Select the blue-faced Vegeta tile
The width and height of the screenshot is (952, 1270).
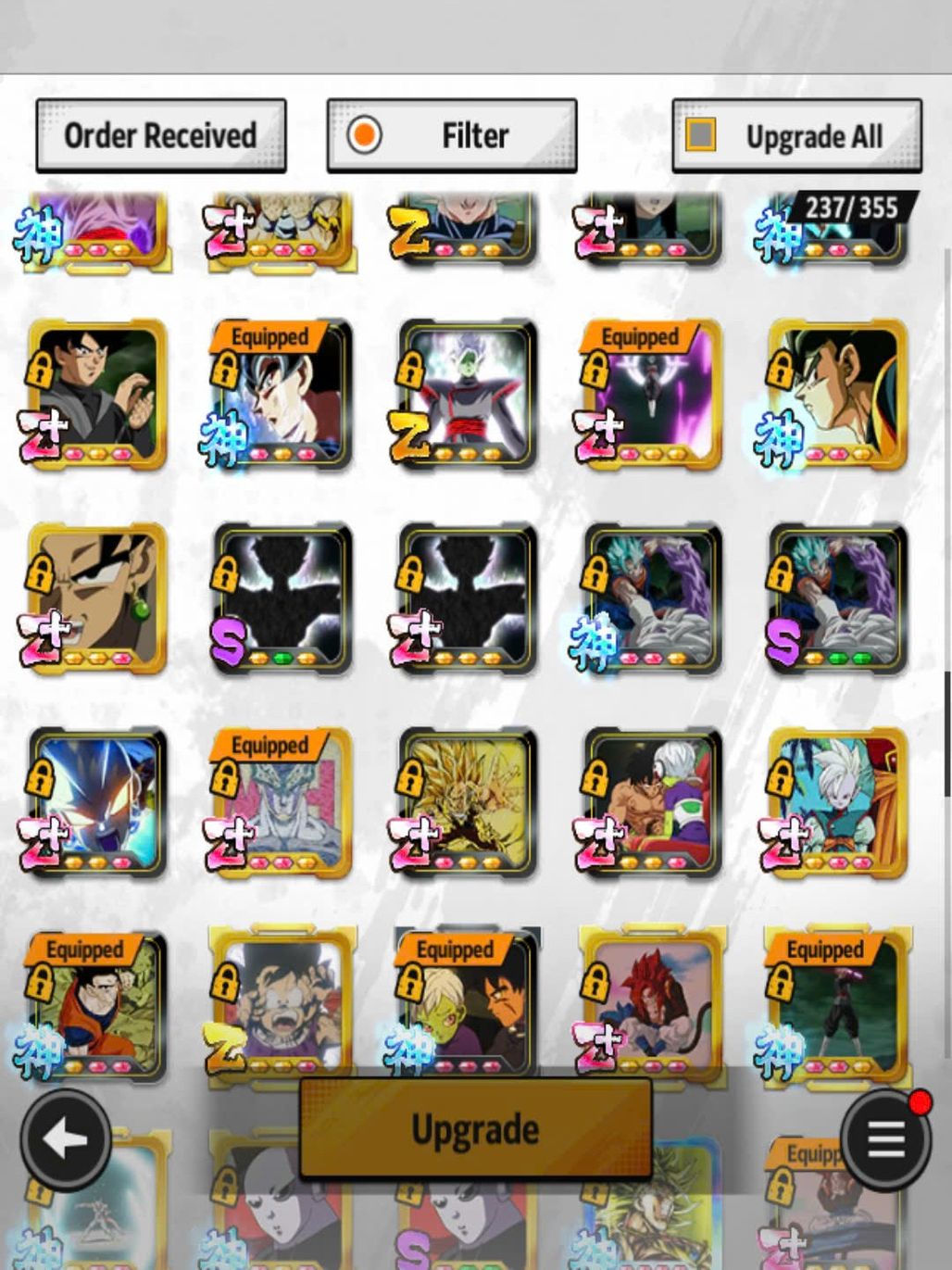[x=97, y=802]
